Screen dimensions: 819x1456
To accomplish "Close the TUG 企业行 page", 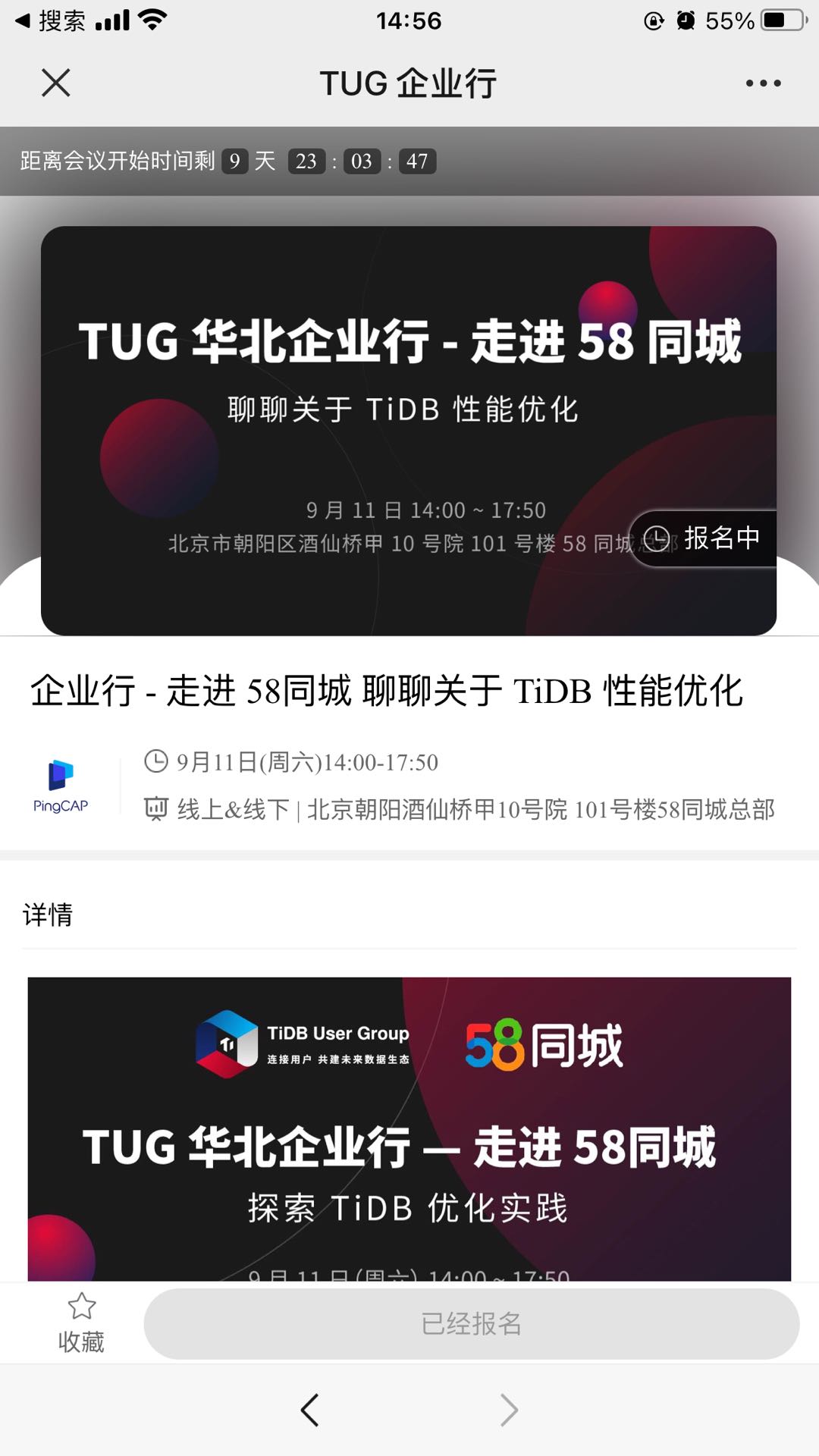I will [x=56, y=83].
